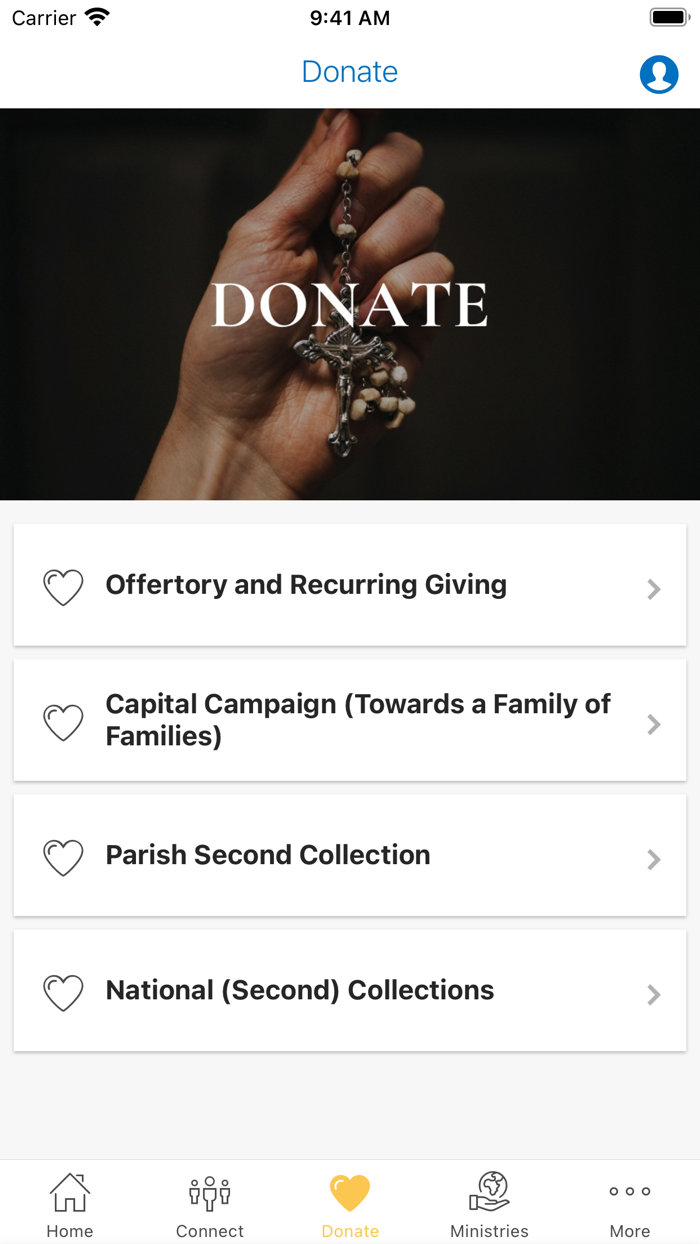Open the user profile icon
Viewport: 700px width, 1244px height.
point(659,74)
